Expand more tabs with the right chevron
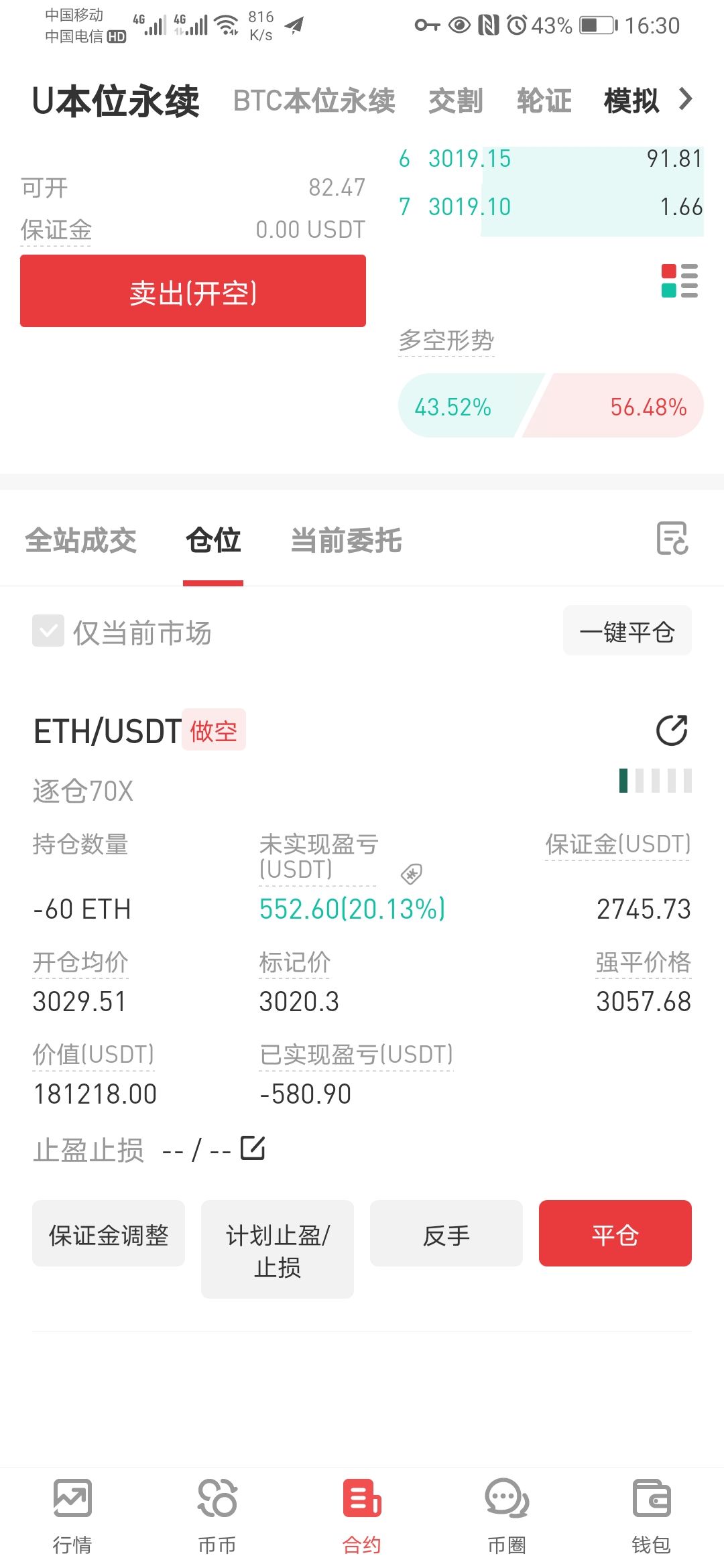 pos(685,99)
